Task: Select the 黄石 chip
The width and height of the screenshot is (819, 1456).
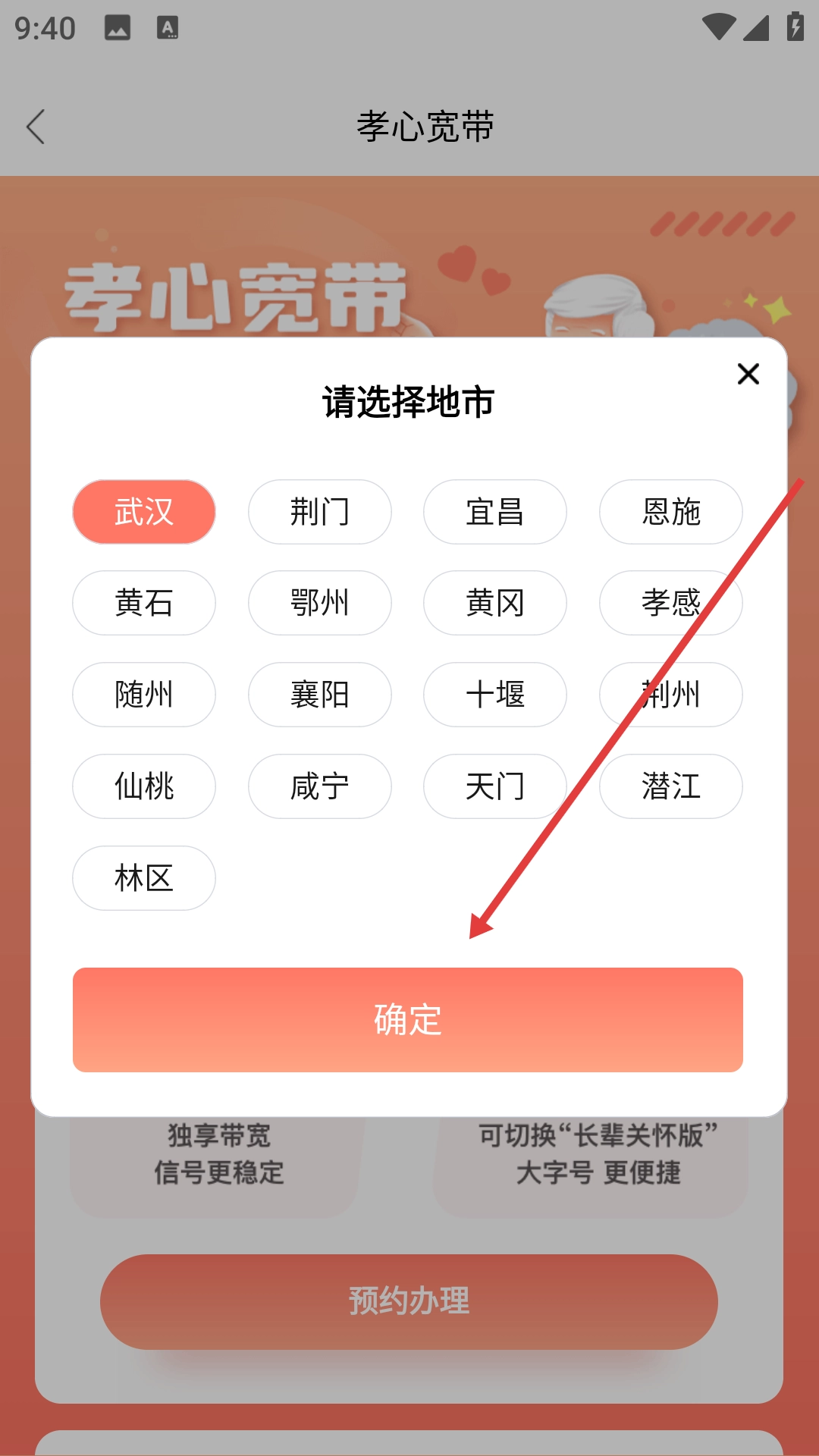Action: [144, 603]
